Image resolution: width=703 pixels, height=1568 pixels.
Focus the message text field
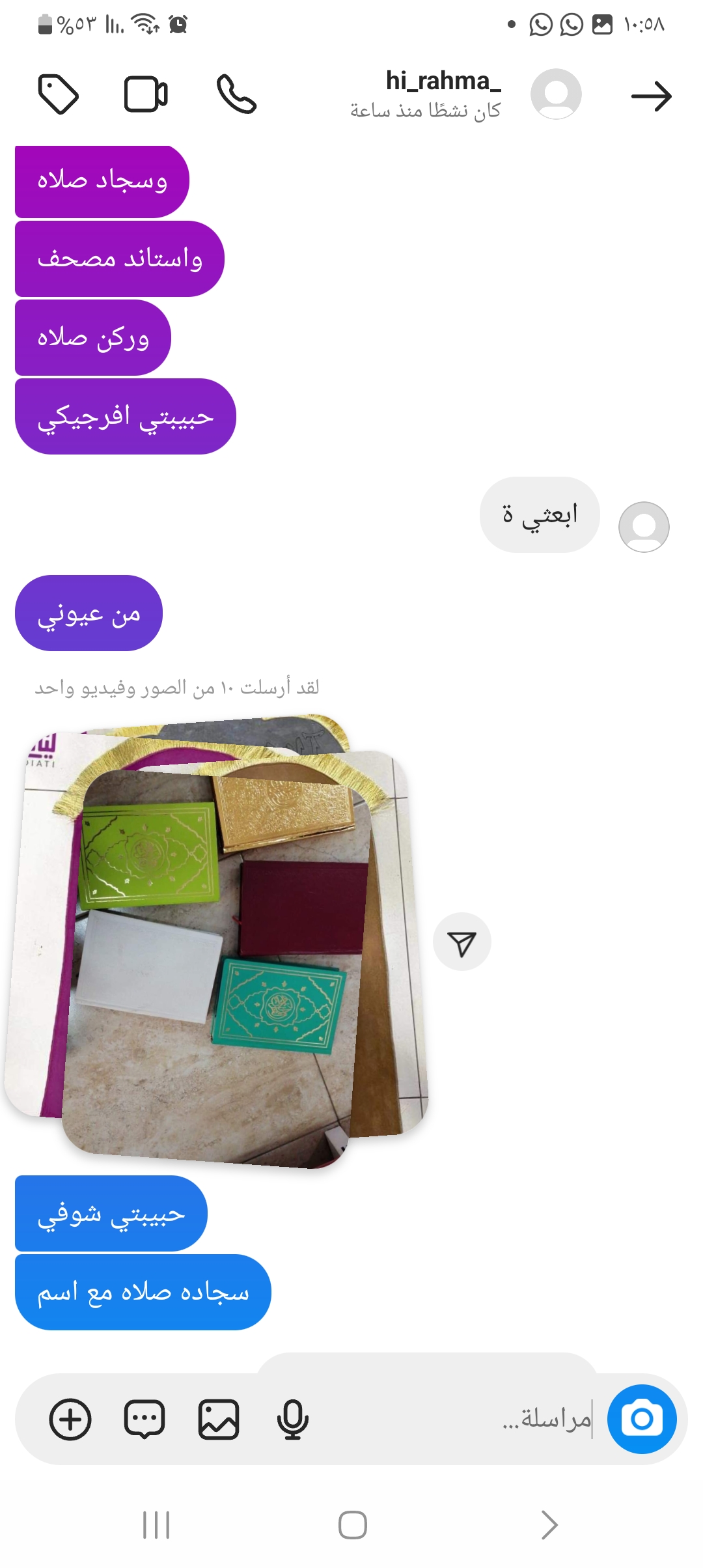tap(456, 1418)
